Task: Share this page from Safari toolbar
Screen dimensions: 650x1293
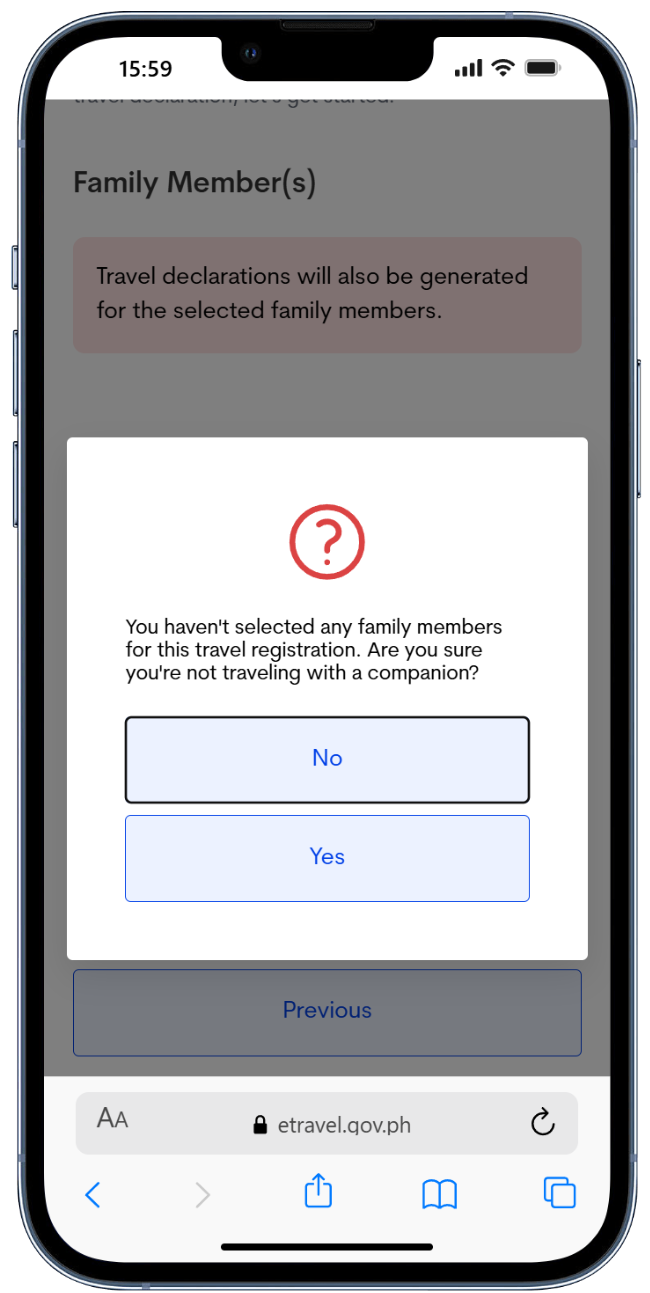Action: pos(318,1192)
